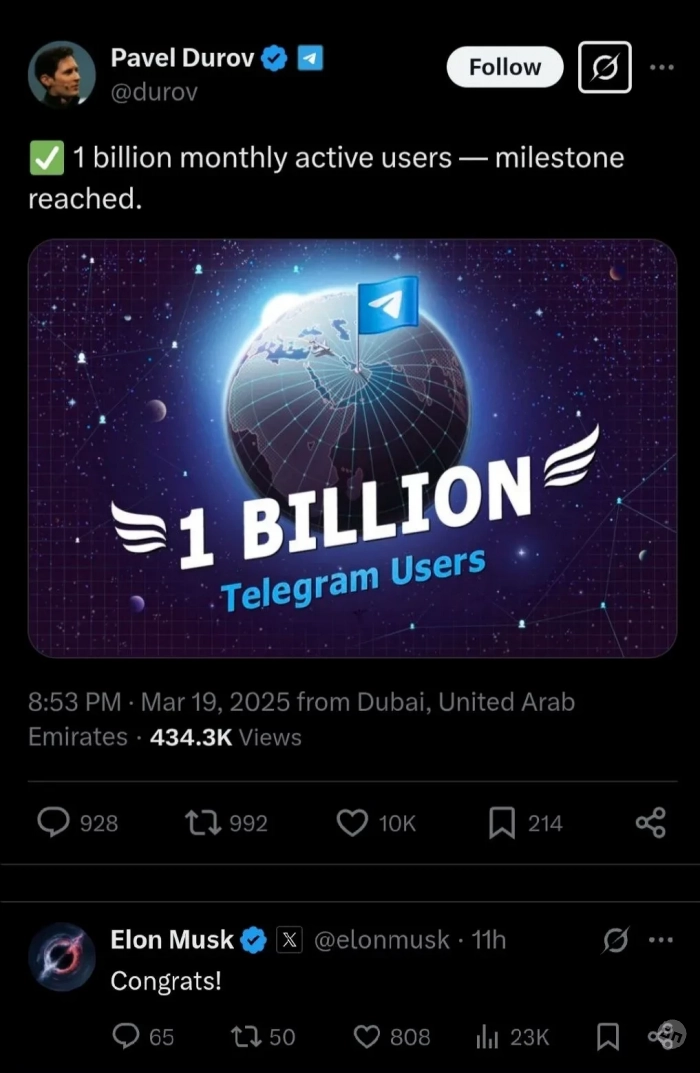This screenshot has width=700, height=1073.
Task: Open the @elonmusk handle
Action: (381, 940)
